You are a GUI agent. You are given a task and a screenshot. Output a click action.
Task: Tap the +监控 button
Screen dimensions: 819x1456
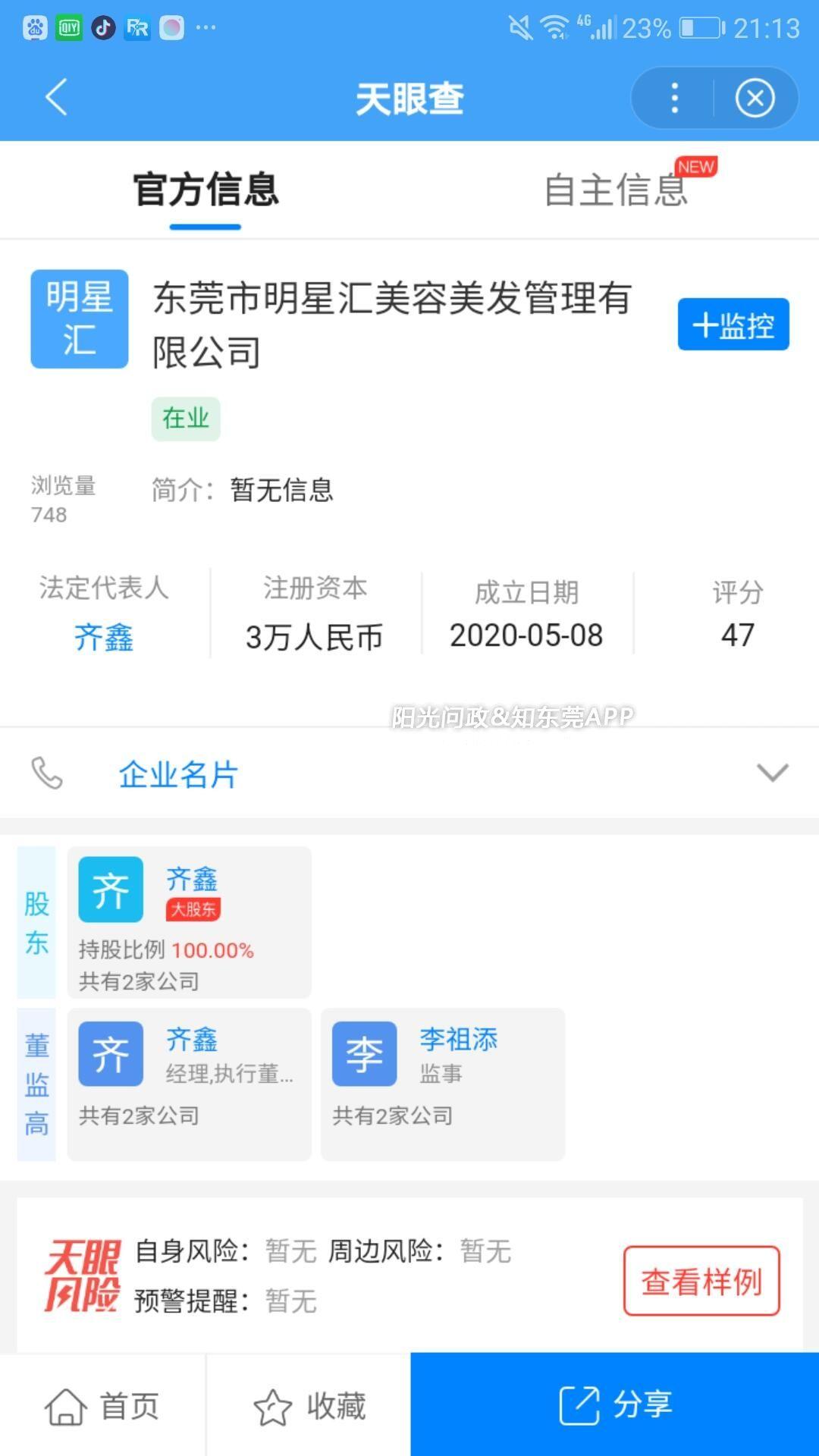click(x=733, y=325)
